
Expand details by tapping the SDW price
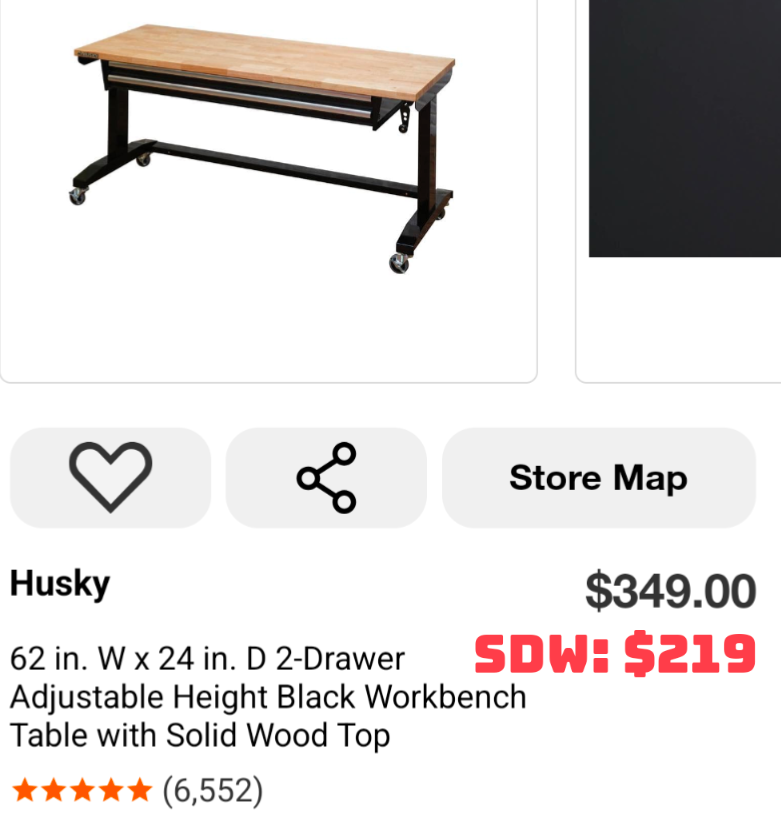click(615, 655)
